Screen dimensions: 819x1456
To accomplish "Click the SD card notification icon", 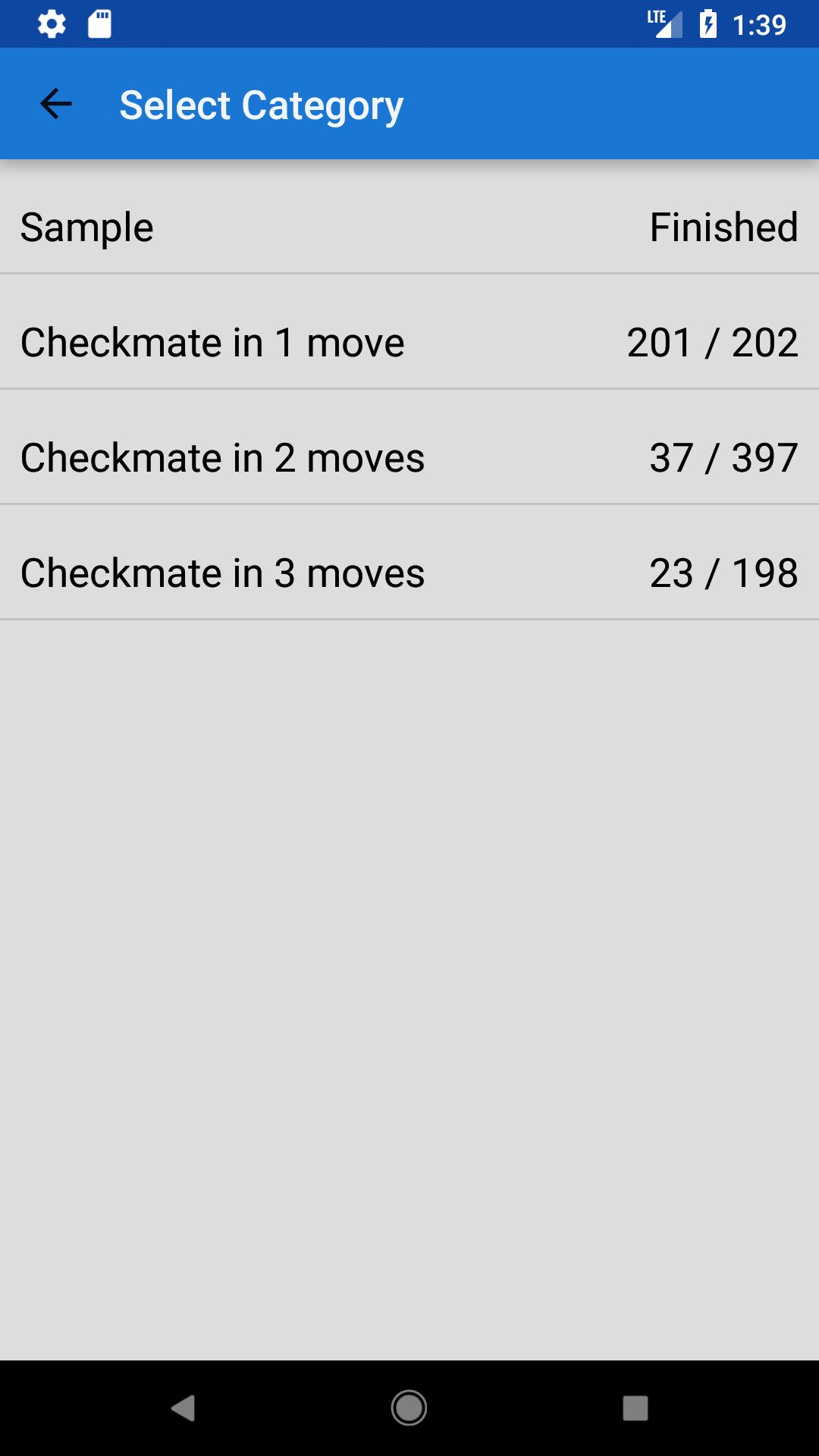I will tap(99, 25).
